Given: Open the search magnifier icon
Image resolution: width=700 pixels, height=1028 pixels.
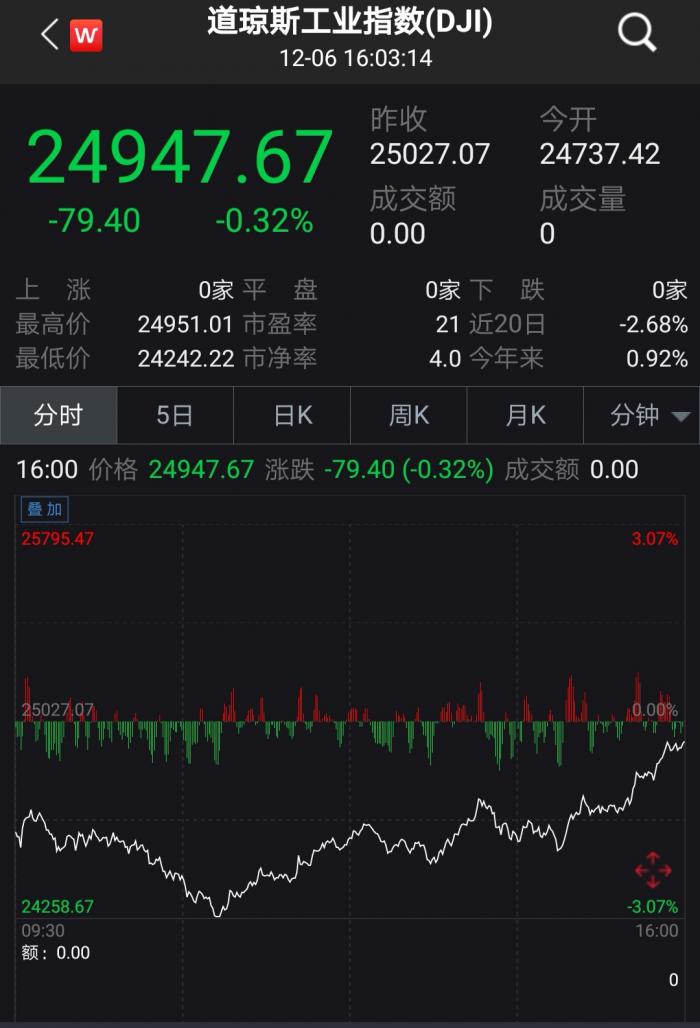Looking at the screenshot, I should (637, 34).
